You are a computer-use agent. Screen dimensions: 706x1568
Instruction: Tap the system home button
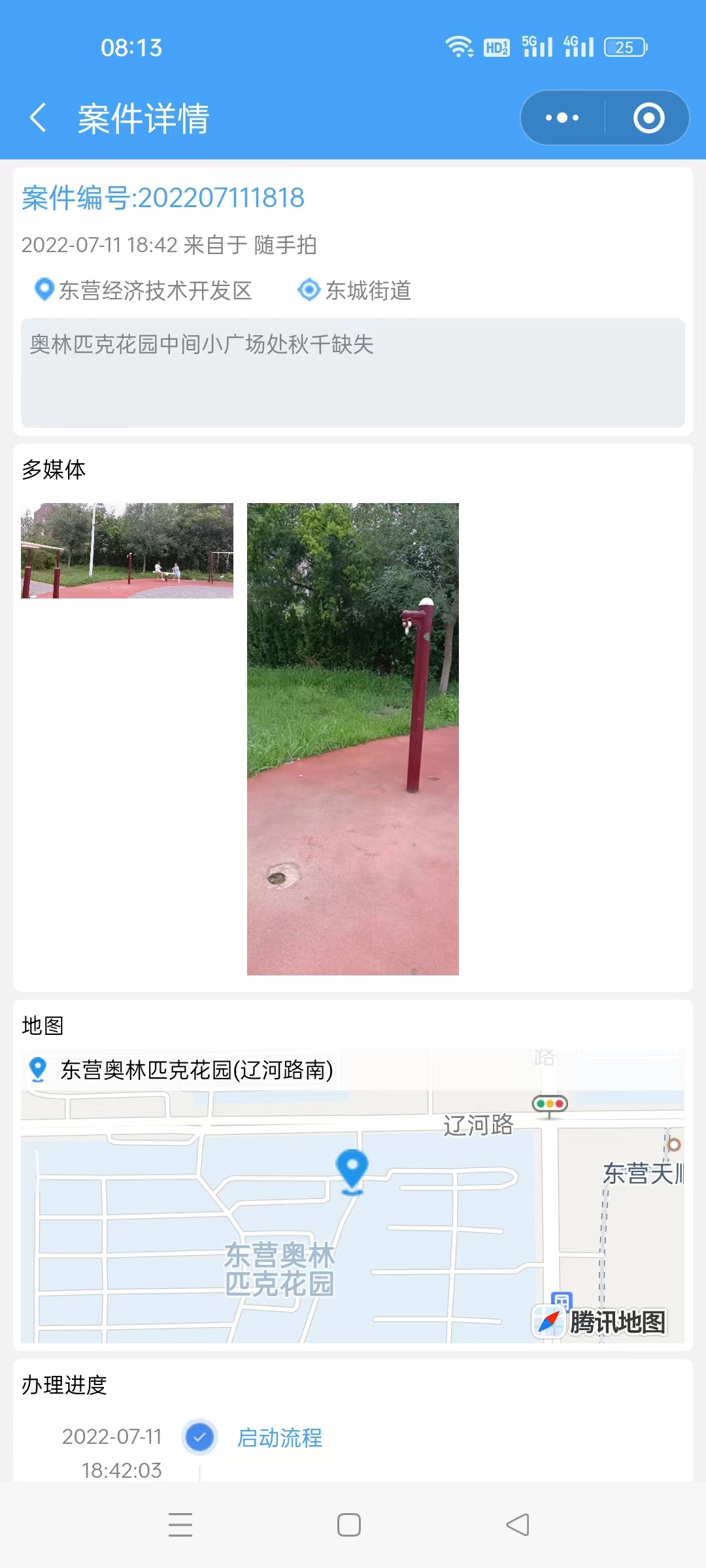point(349,1525)
